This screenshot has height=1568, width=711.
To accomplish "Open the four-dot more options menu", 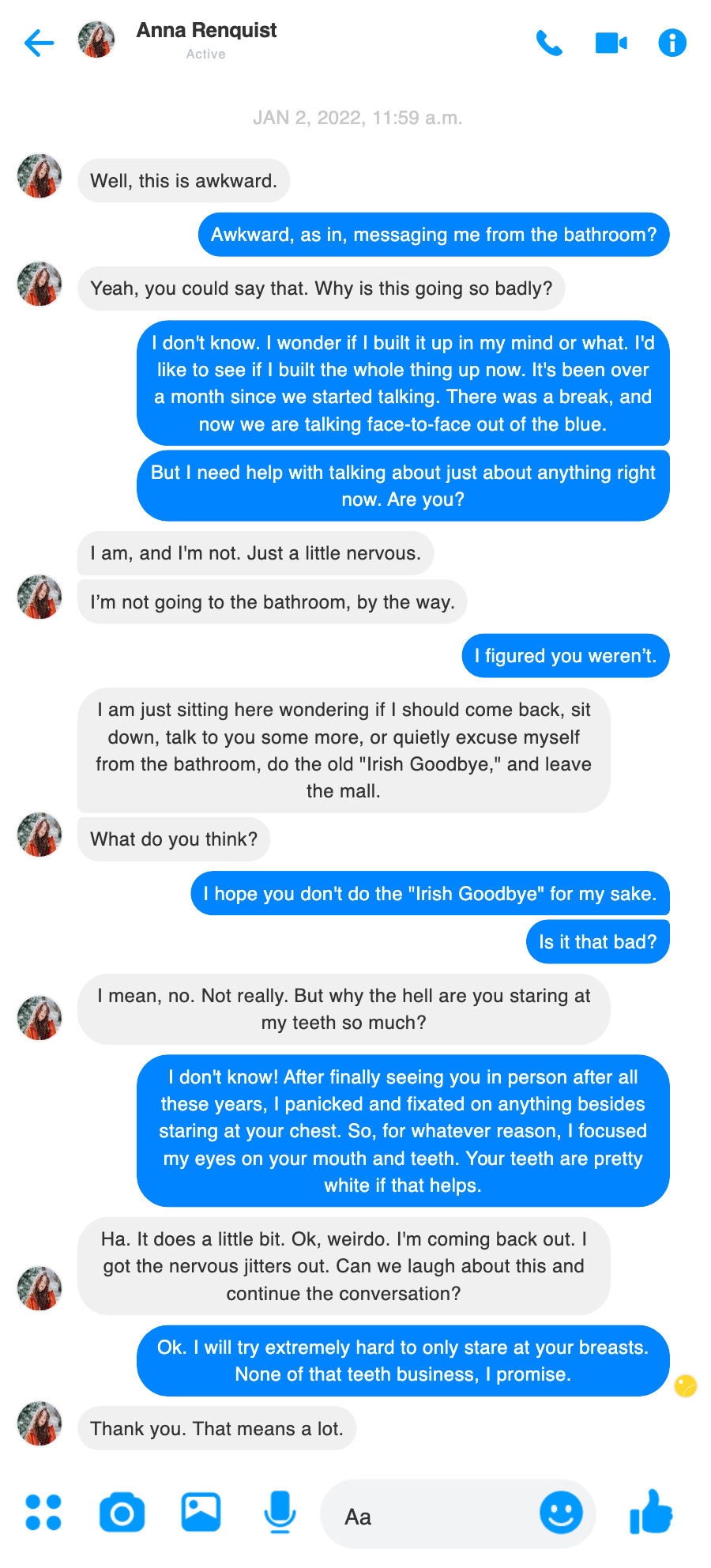I will coord(43,1512).
